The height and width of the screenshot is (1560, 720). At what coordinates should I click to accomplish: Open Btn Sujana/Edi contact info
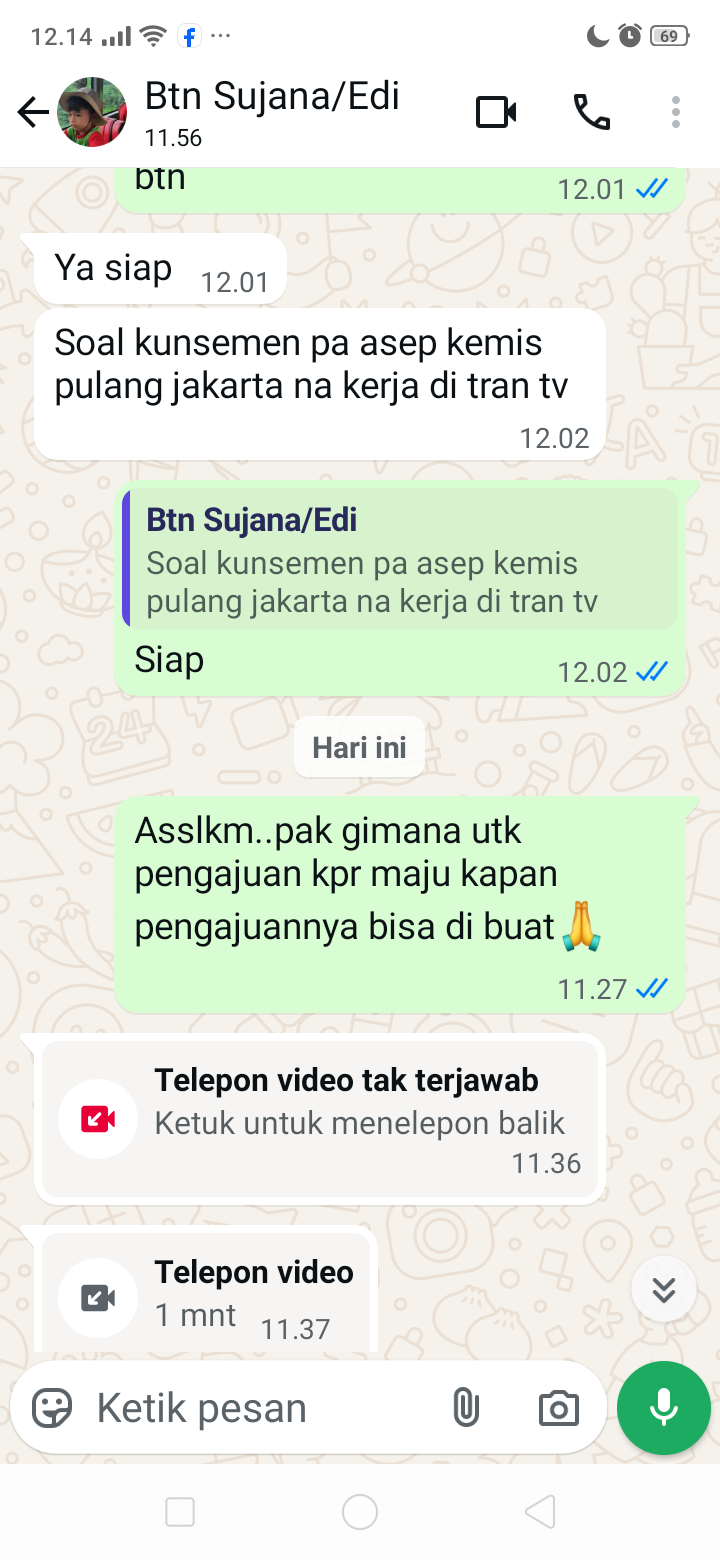pyautogui.click(x=272, y=110)
